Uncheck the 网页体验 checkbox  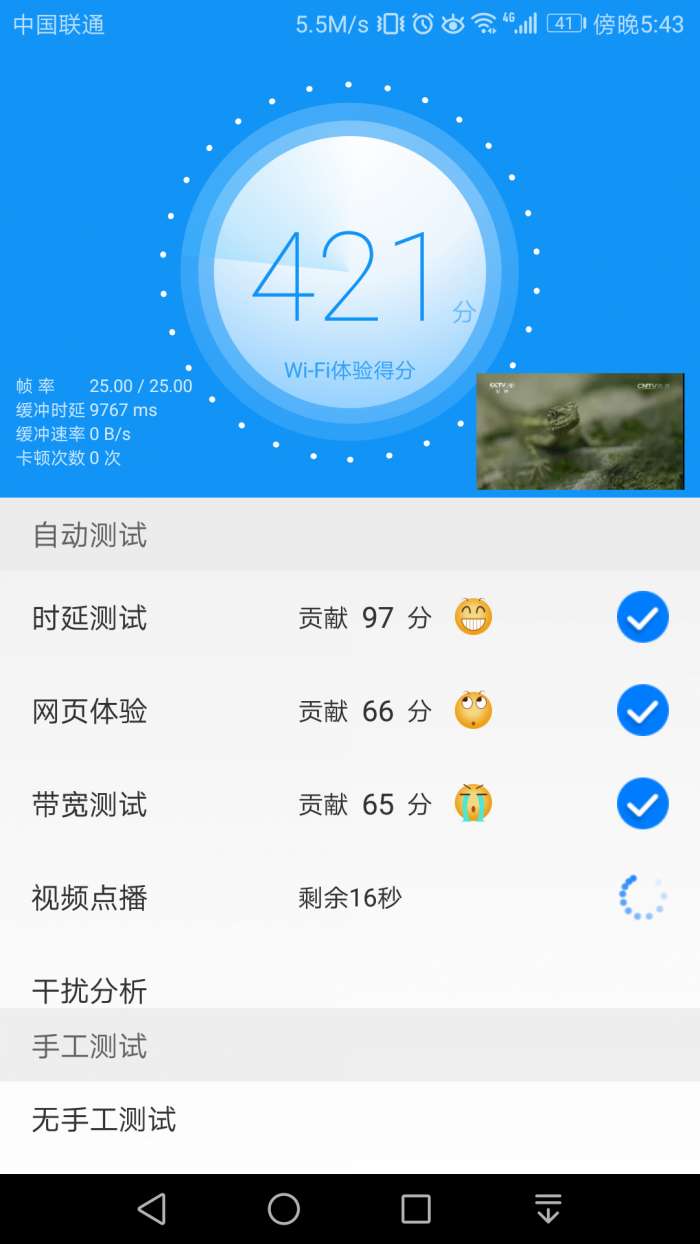pos(642,711)
